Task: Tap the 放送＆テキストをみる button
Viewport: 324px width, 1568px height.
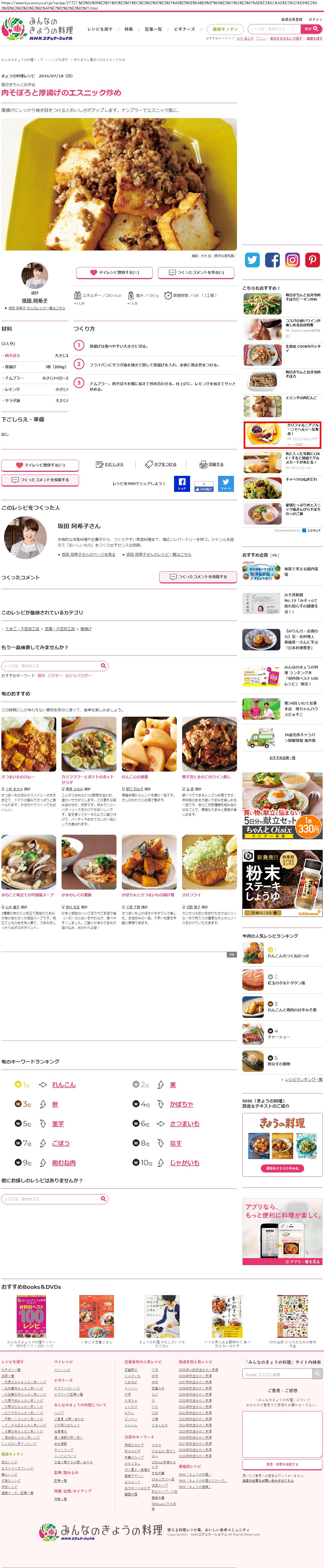Action: [x=282, y=1168]
